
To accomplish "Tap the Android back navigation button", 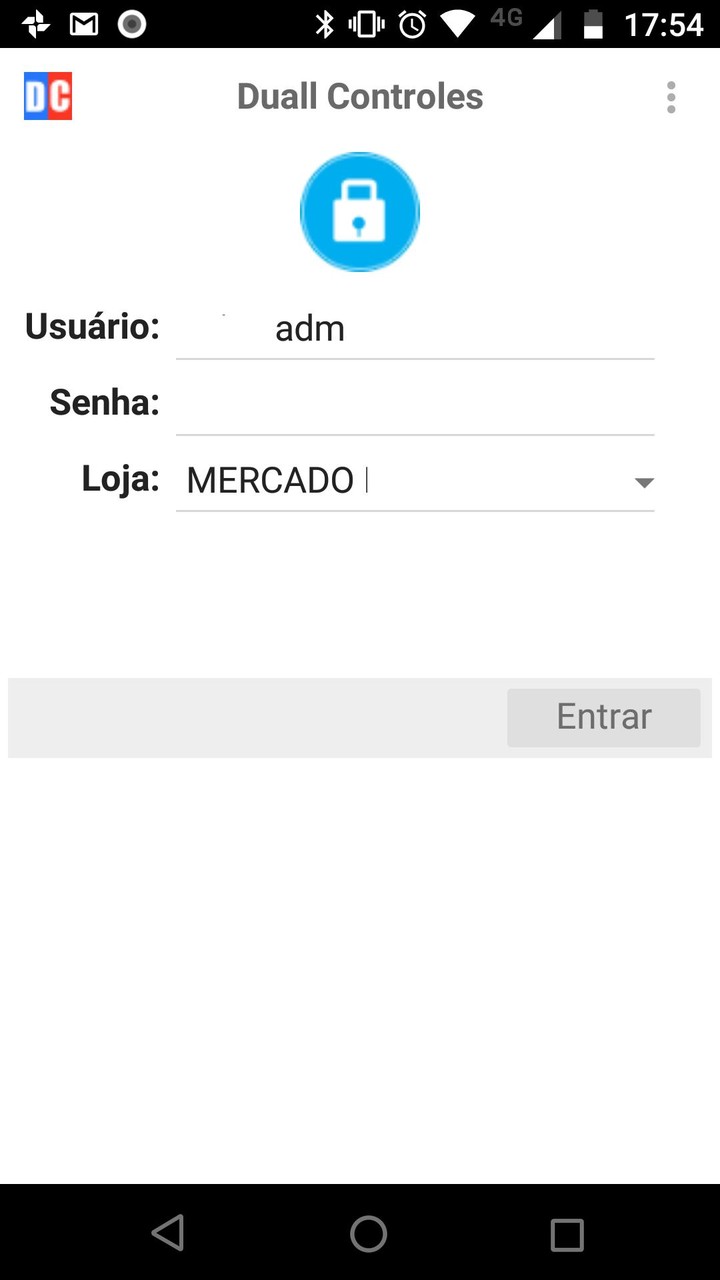I will click(x=167, y=1233).
